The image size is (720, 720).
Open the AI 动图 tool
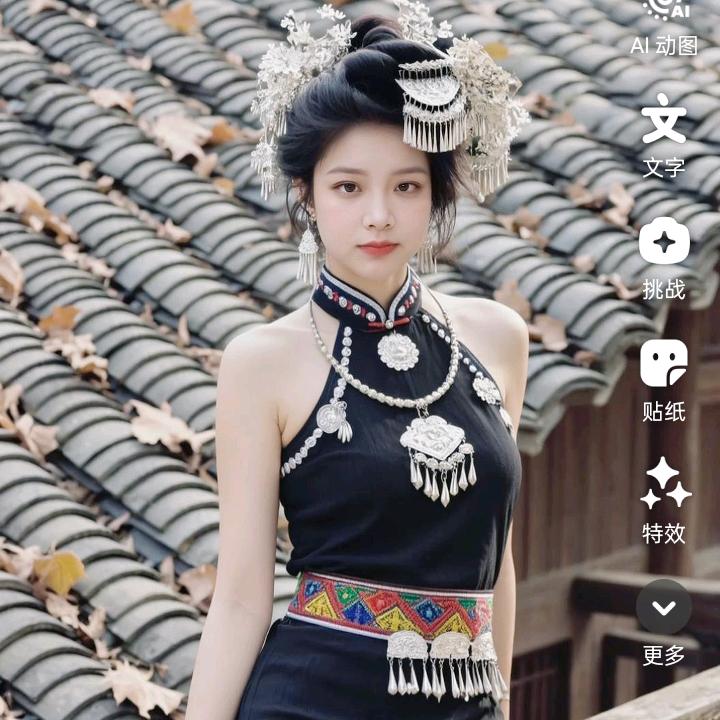tap(664, 20)
